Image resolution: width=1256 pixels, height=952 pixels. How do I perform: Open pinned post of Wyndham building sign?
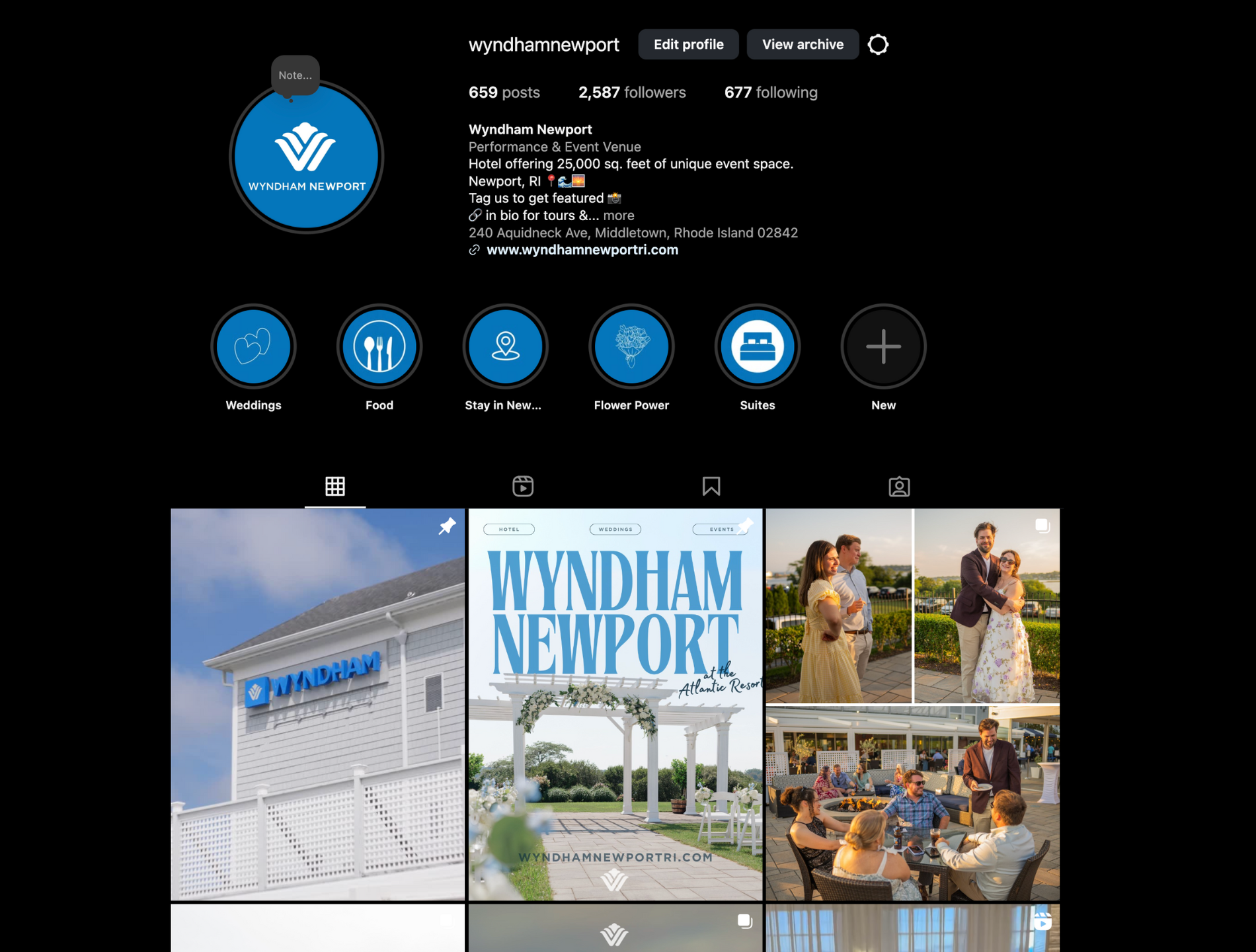pyautogui.click(x=317, y=704)
